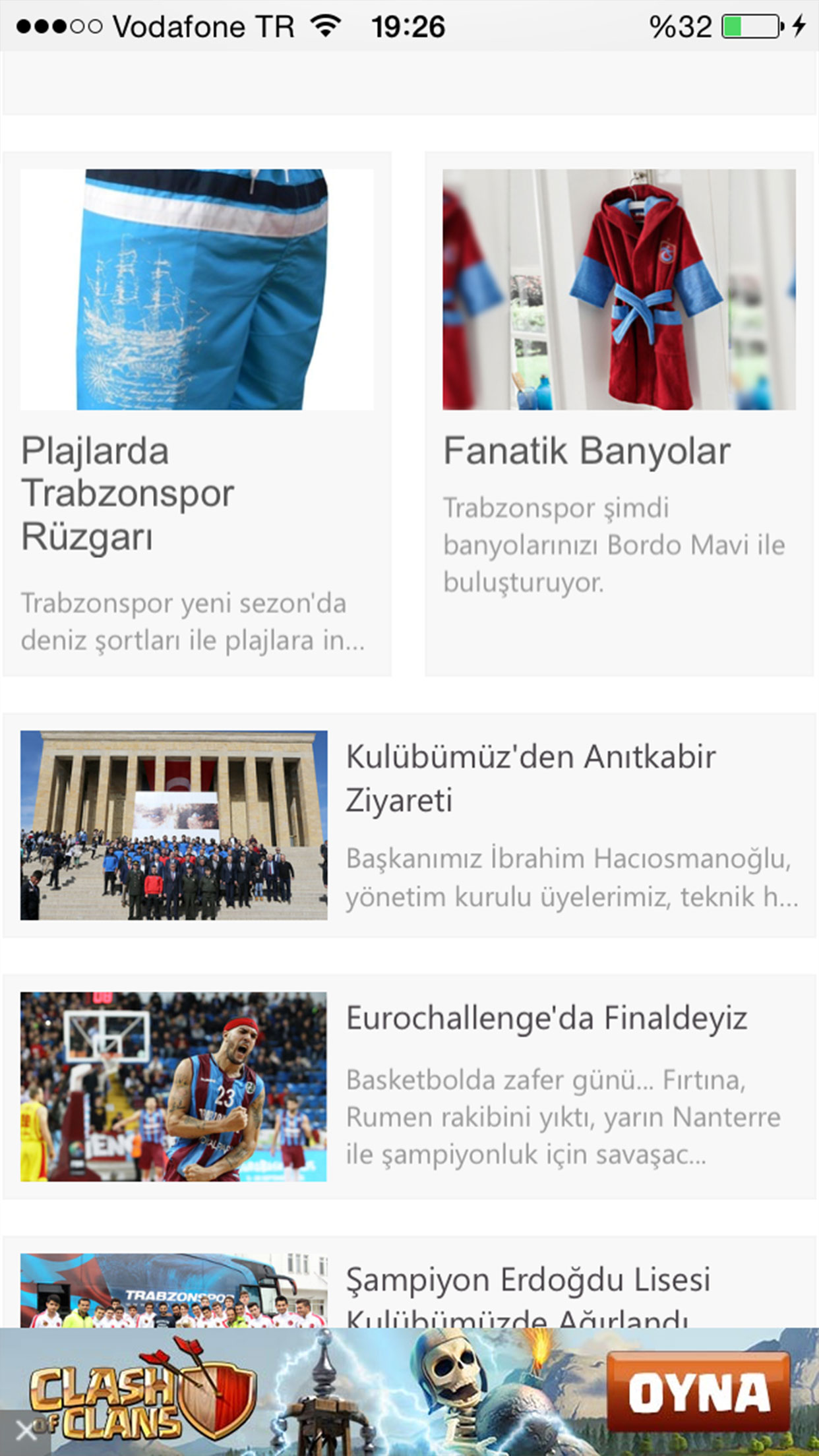Image resolution: width=819 pixels, height=1456 pixels.
Task: Dismiss the Clash of Clans ad banner
Action: [x=25, y=1432]
